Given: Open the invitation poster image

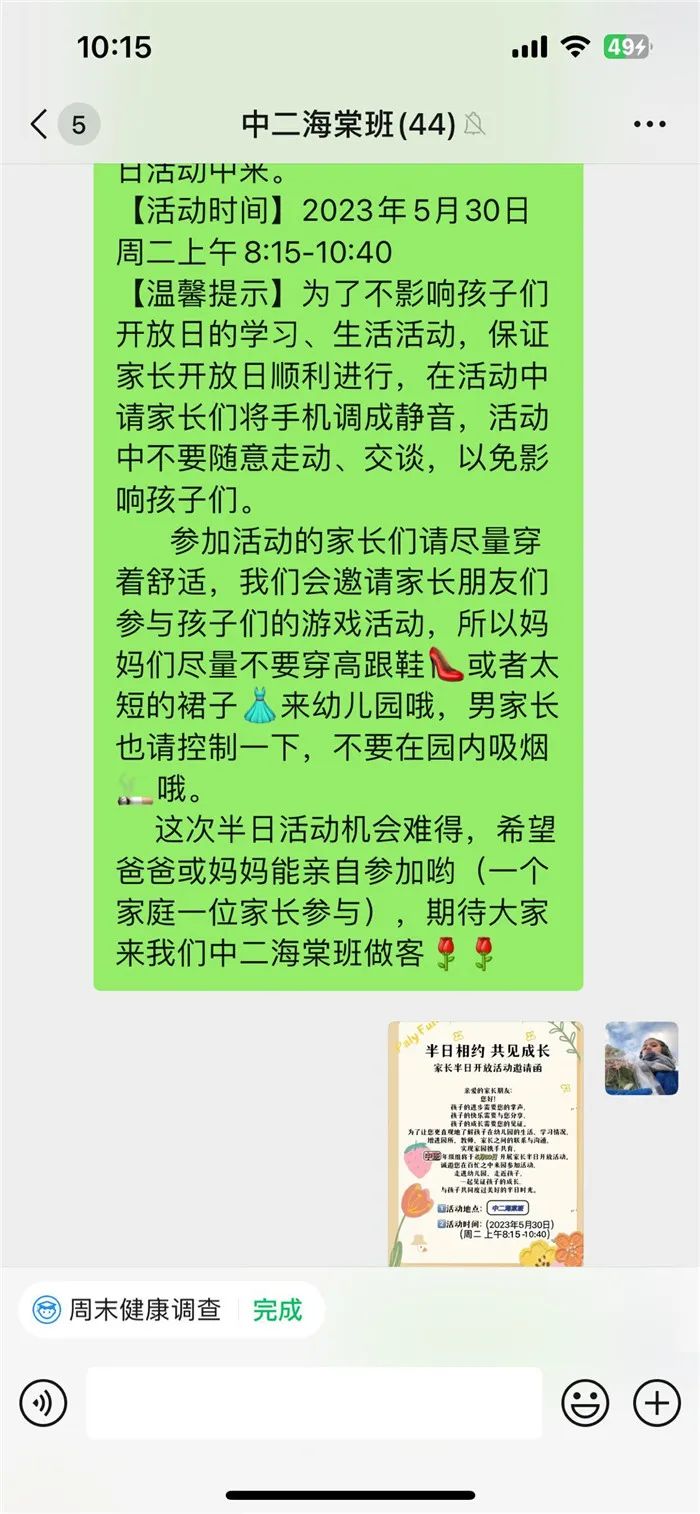Looking at the screenshot, I should click(x=485, y=1143).
